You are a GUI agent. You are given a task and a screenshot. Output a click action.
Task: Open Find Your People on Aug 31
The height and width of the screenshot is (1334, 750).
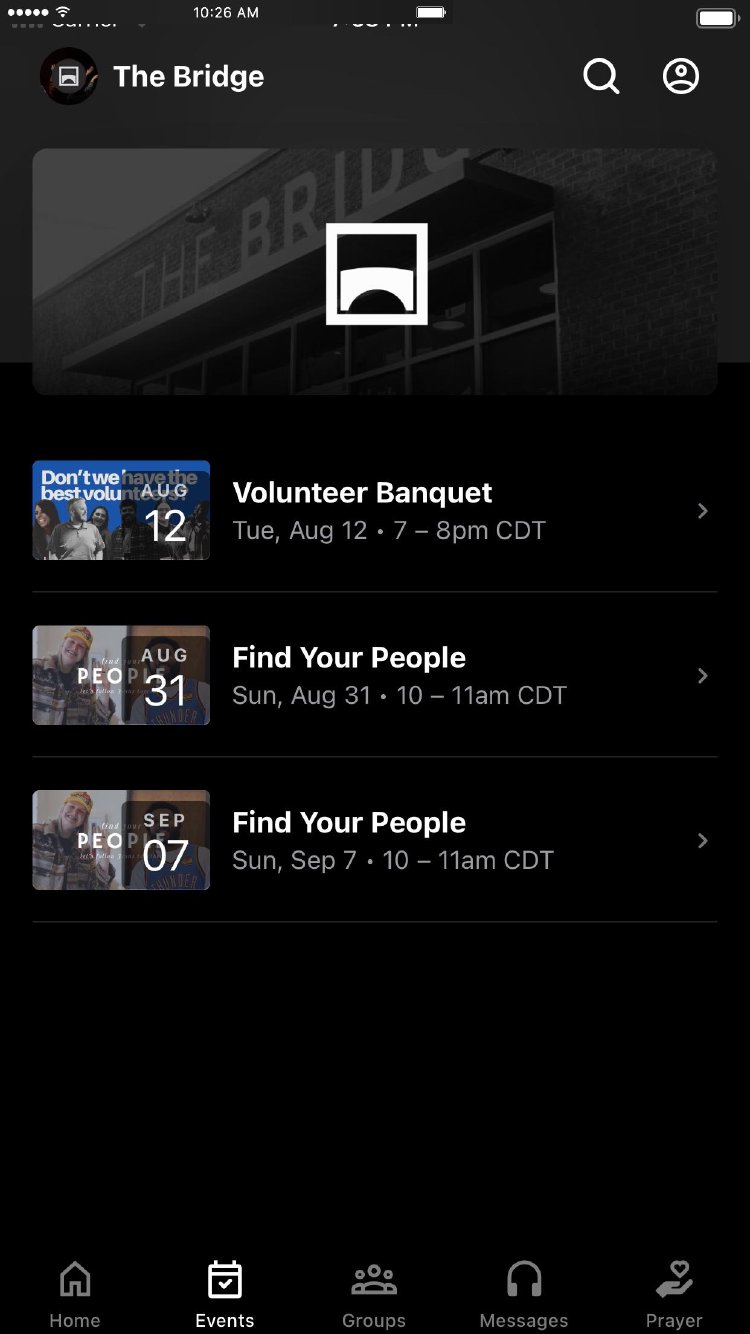(x=374, y=675)
